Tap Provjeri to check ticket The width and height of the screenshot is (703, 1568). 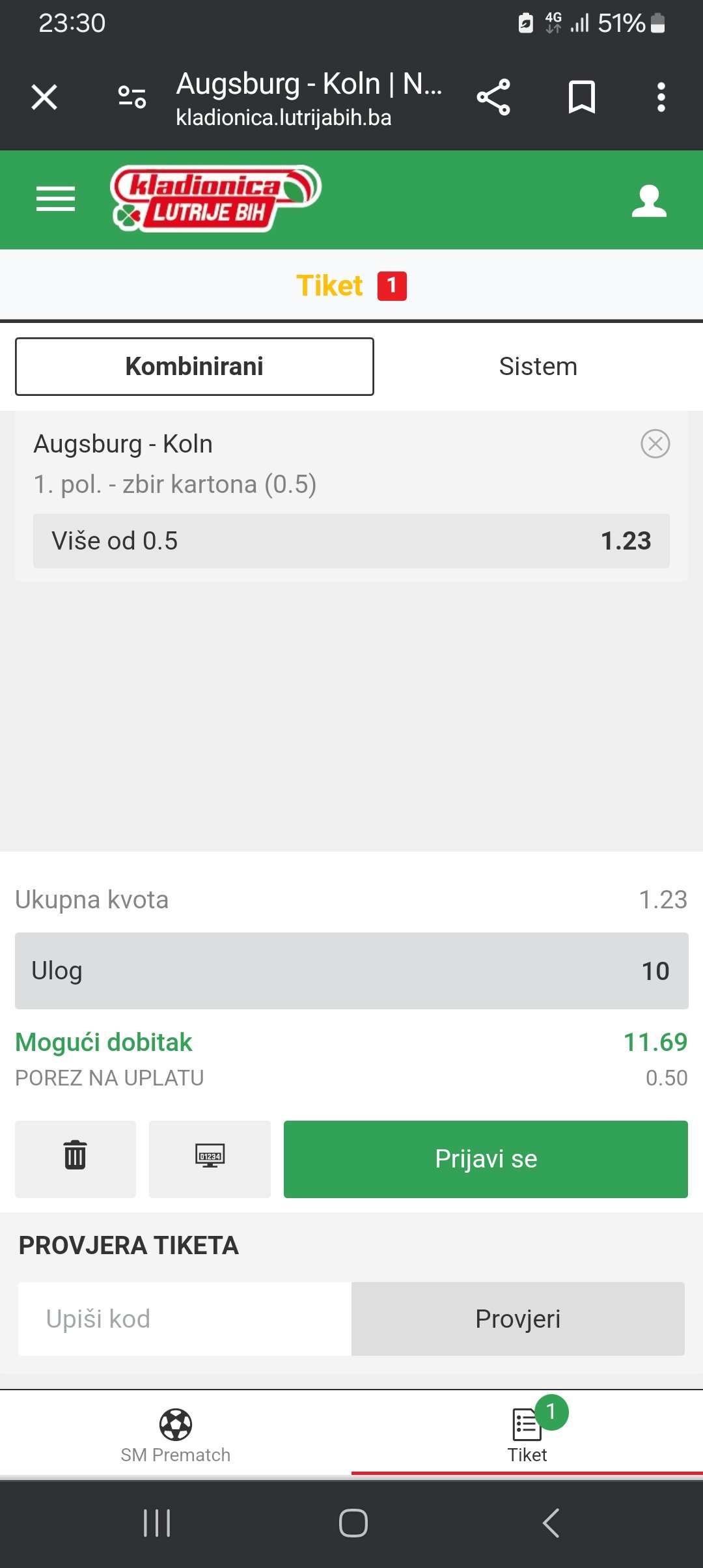coord(517,1319)
